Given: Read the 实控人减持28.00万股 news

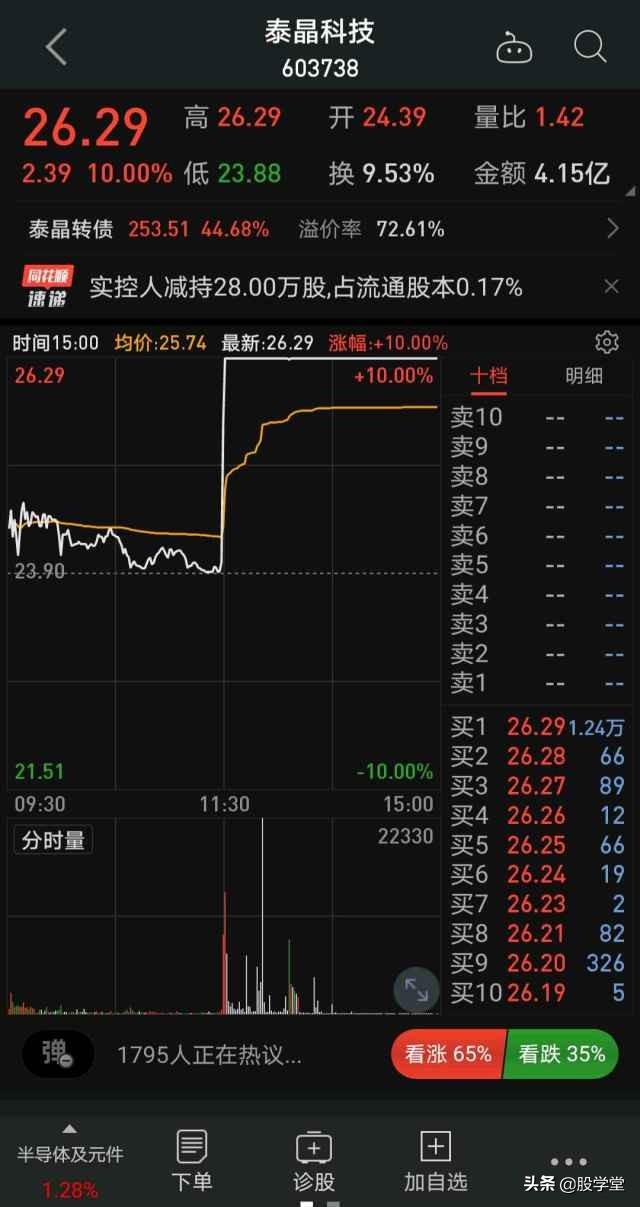Looking at the screenshot, I should pos(305,288).
